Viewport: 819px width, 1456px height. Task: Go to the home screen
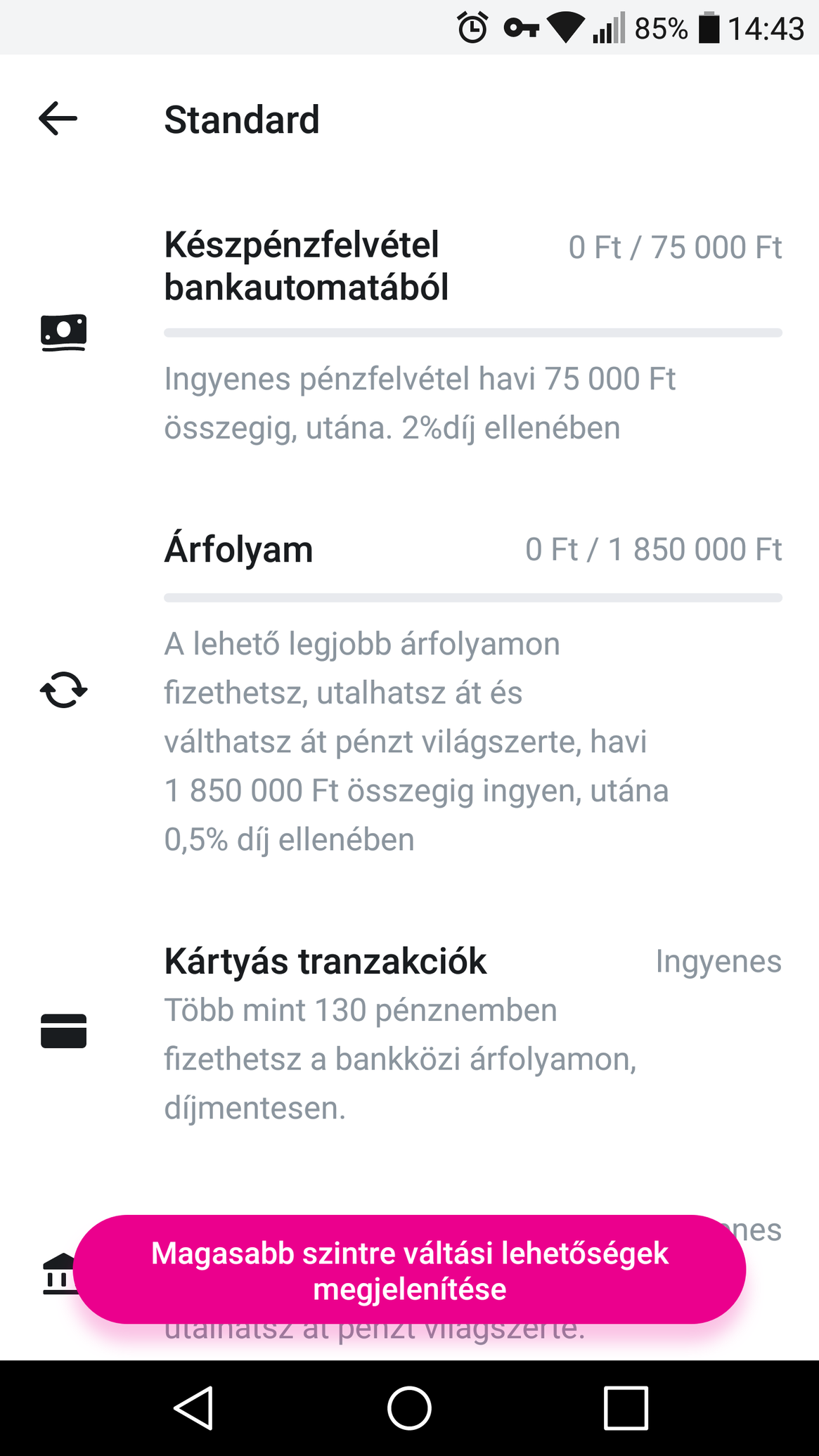(x=409, y=1407)
